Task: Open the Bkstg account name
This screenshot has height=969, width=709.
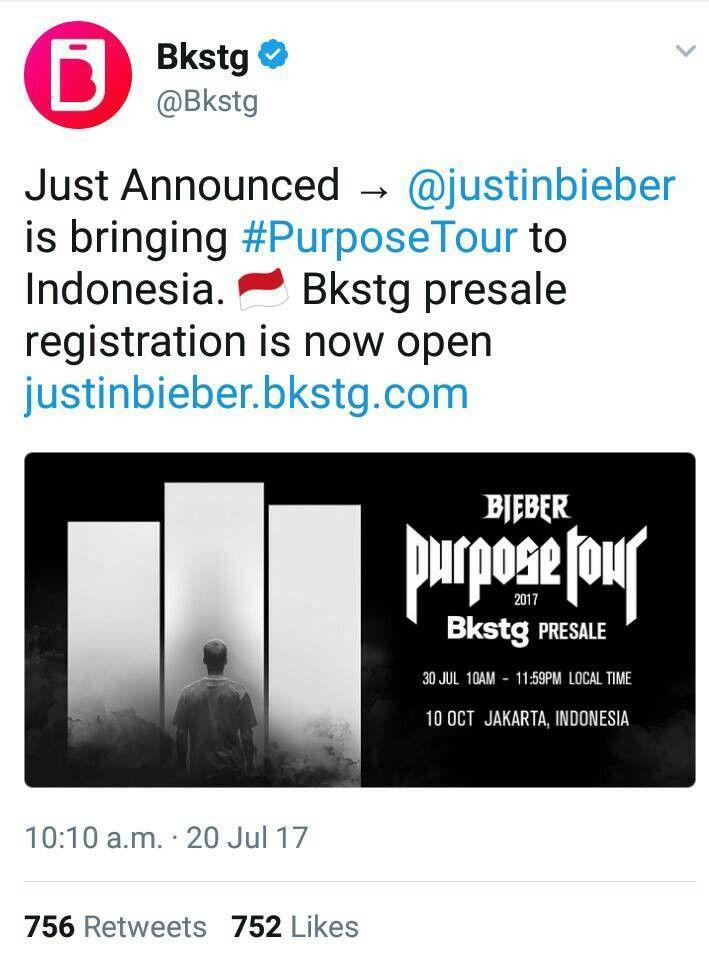Action: 202,57
